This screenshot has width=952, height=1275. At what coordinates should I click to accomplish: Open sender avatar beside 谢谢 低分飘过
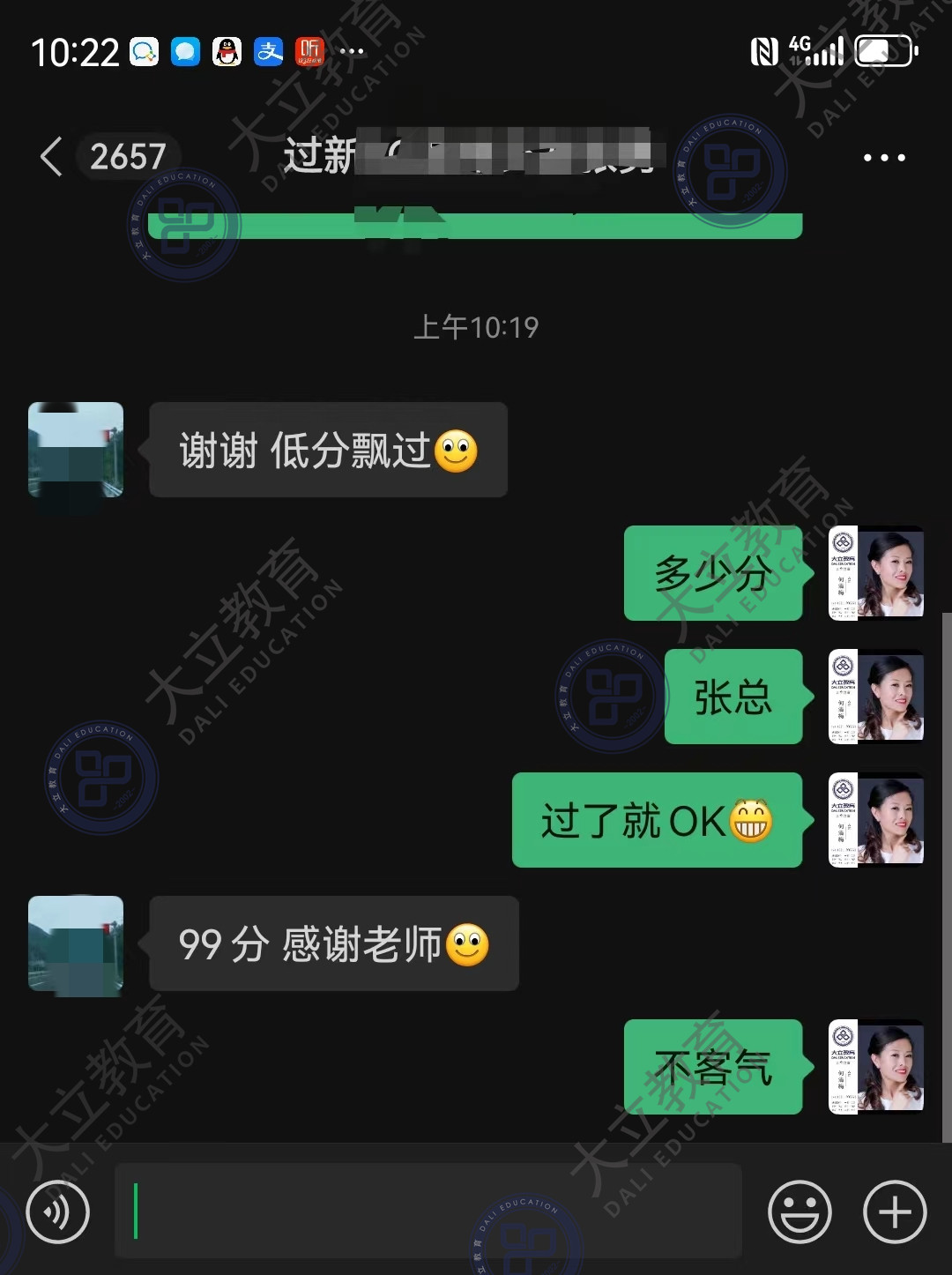(x=76, y=450)
